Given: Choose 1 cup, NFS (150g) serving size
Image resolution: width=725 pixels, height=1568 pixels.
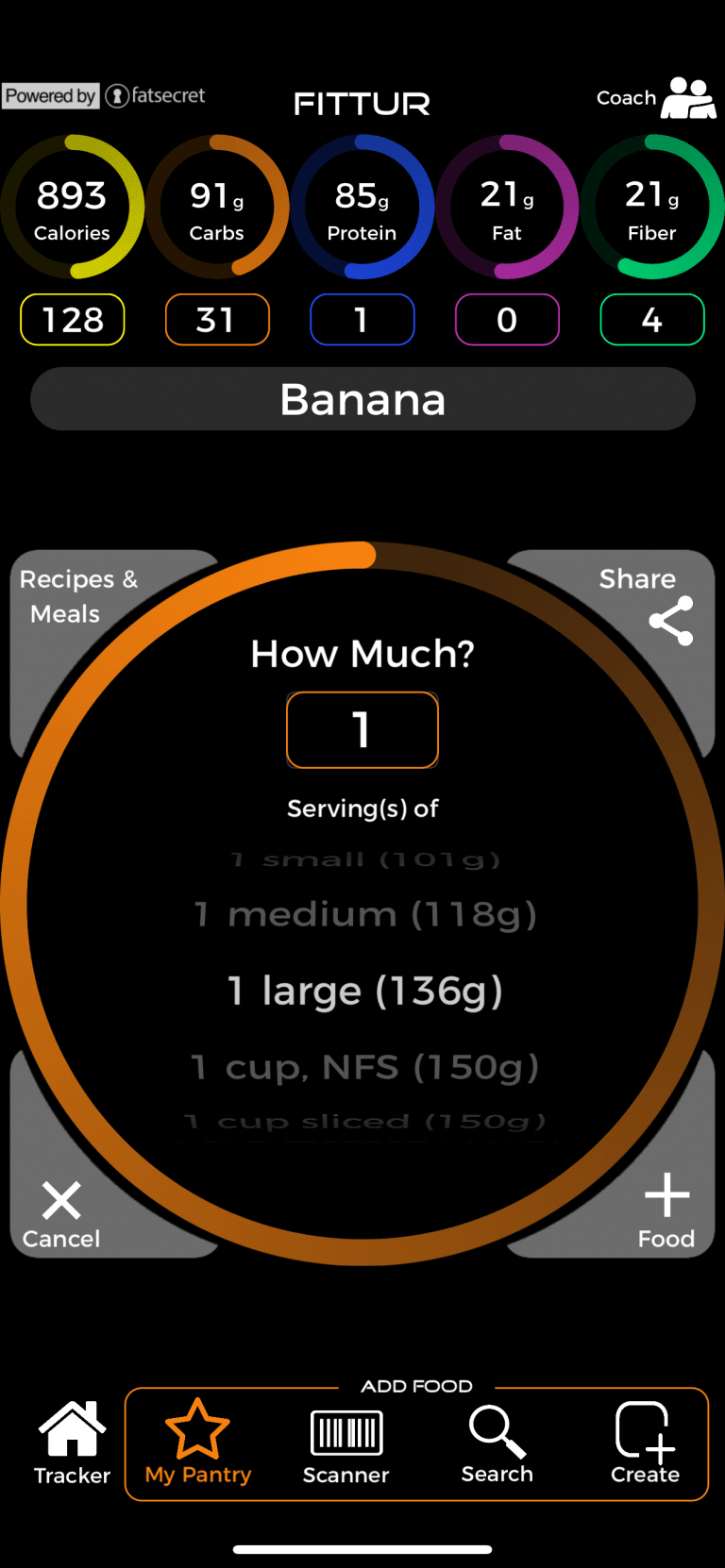Looking at the screenshot, I should pos(364,1067).
